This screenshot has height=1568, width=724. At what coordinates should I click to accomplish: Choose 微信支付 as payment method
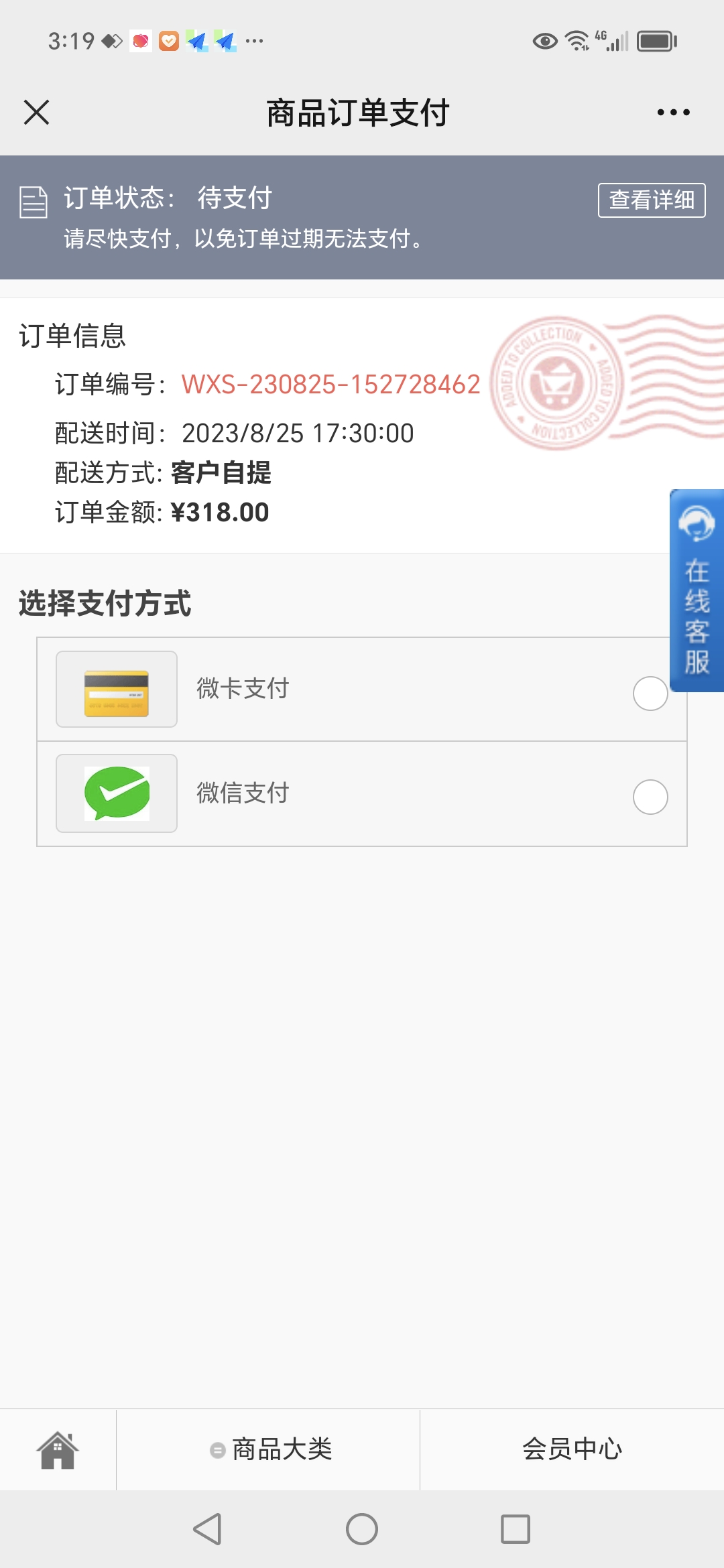pyautogui.click(x=362, y=794)
